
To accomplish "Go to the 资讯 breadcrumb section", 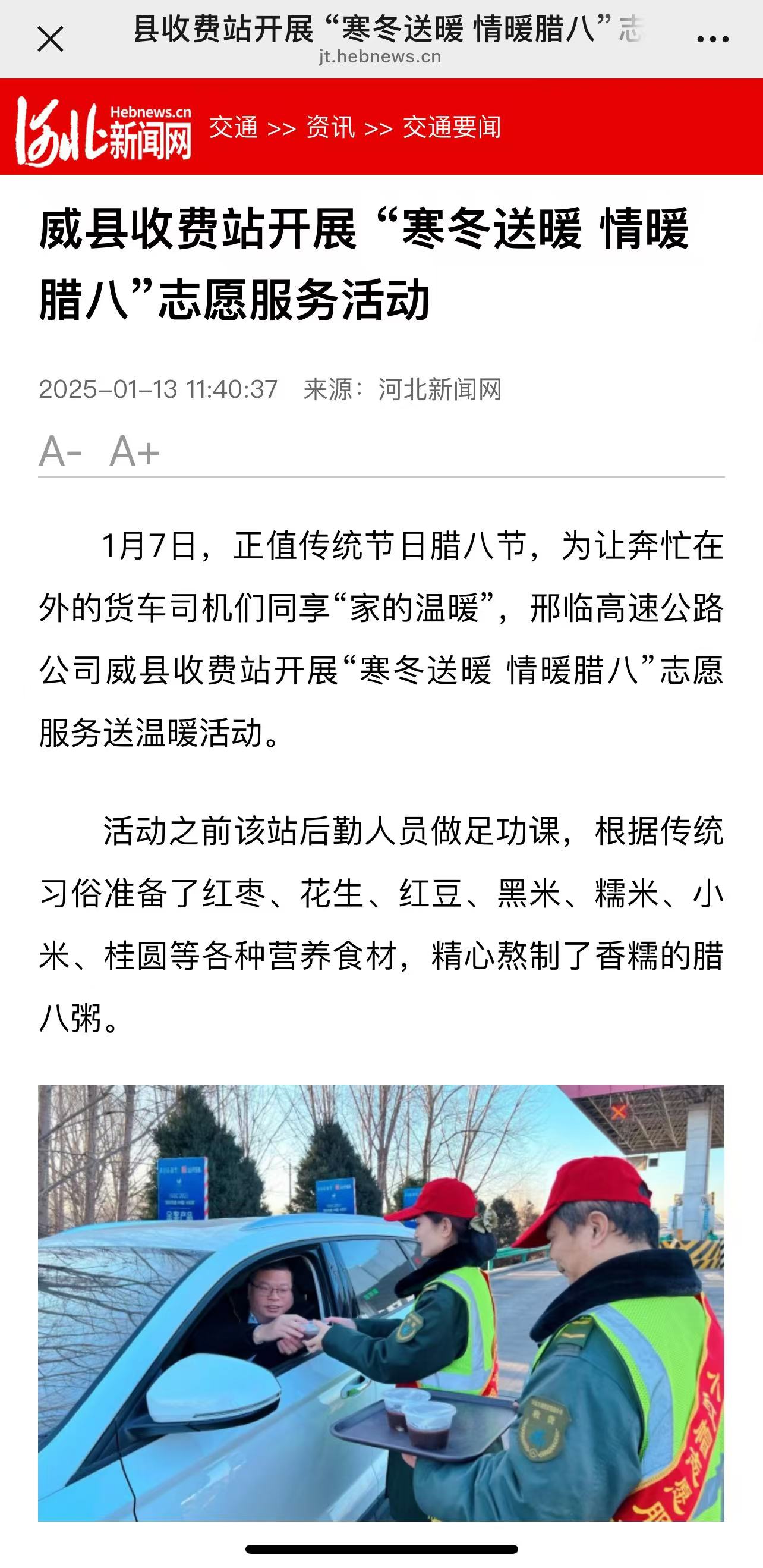I will tap(330, 128).
